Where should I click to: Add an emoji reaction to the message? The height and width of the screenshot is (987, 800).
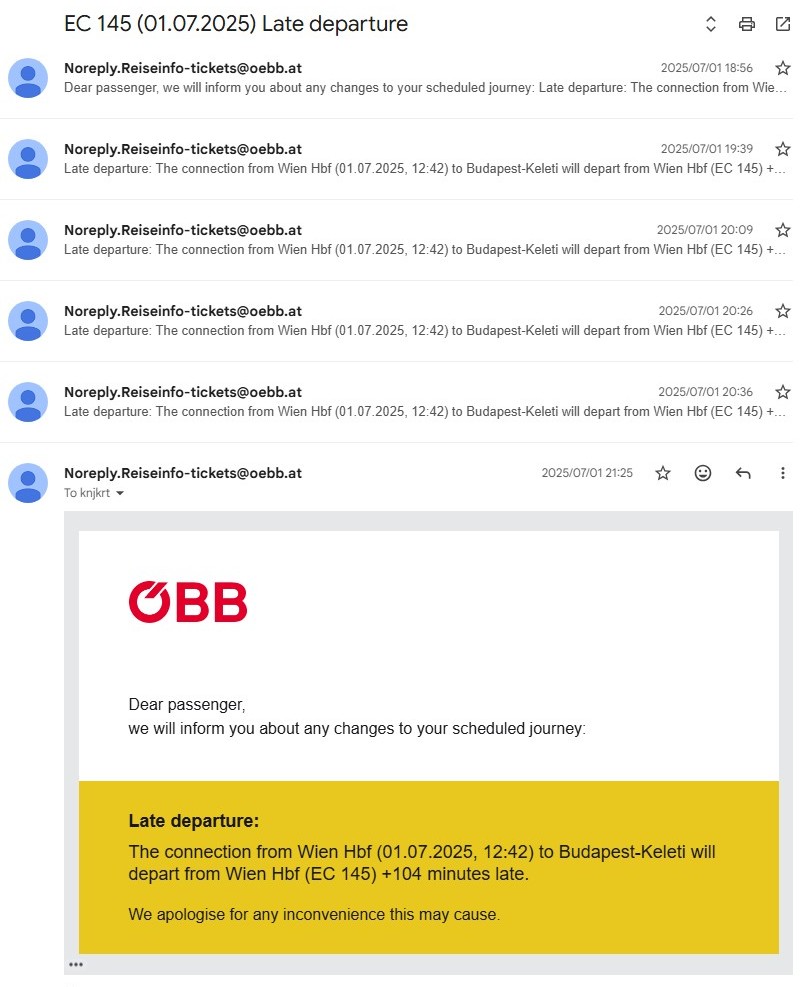tap(703, 473)
